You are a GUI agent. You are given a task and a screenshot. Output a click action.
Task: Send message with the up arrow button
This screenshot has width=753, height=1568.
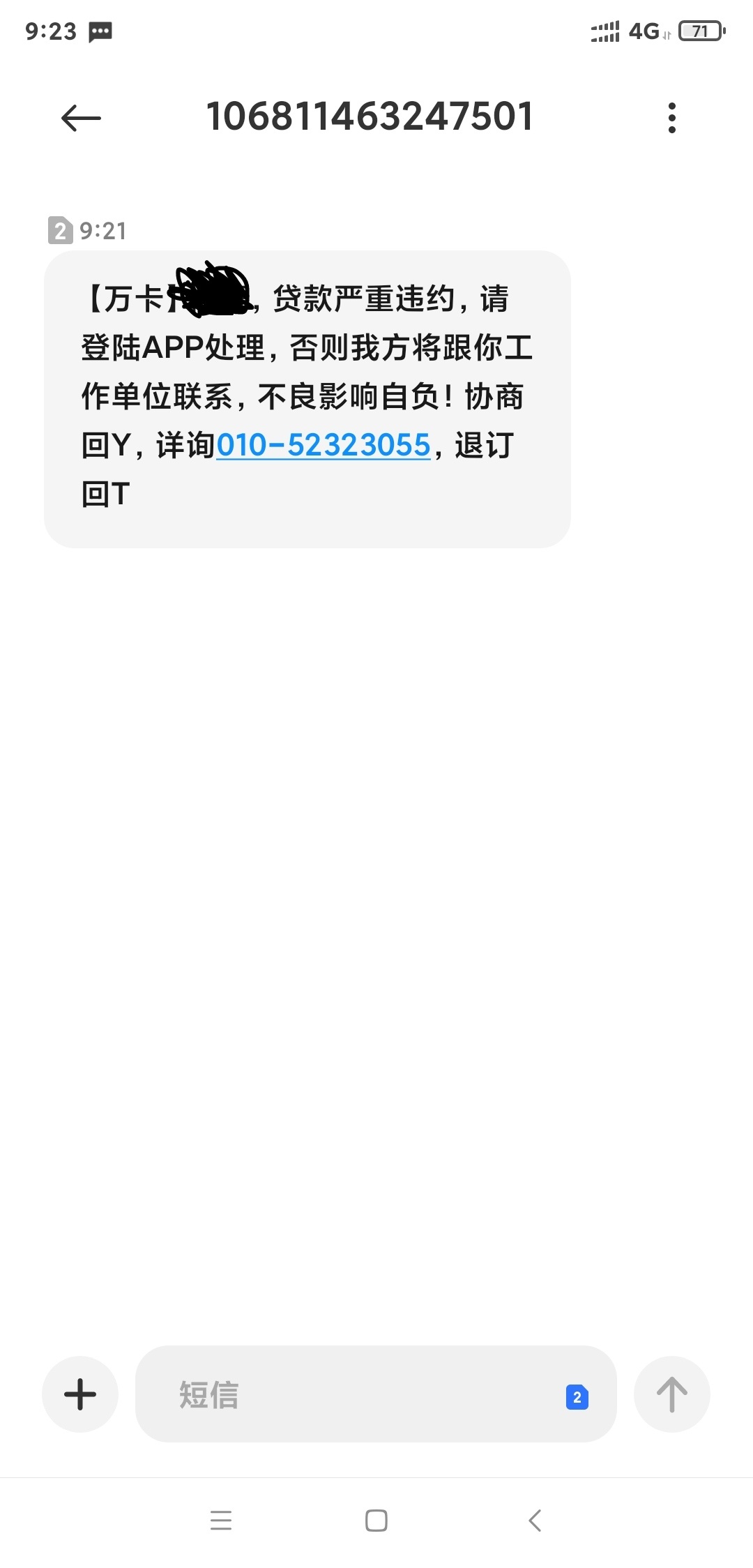(671, 1394)
